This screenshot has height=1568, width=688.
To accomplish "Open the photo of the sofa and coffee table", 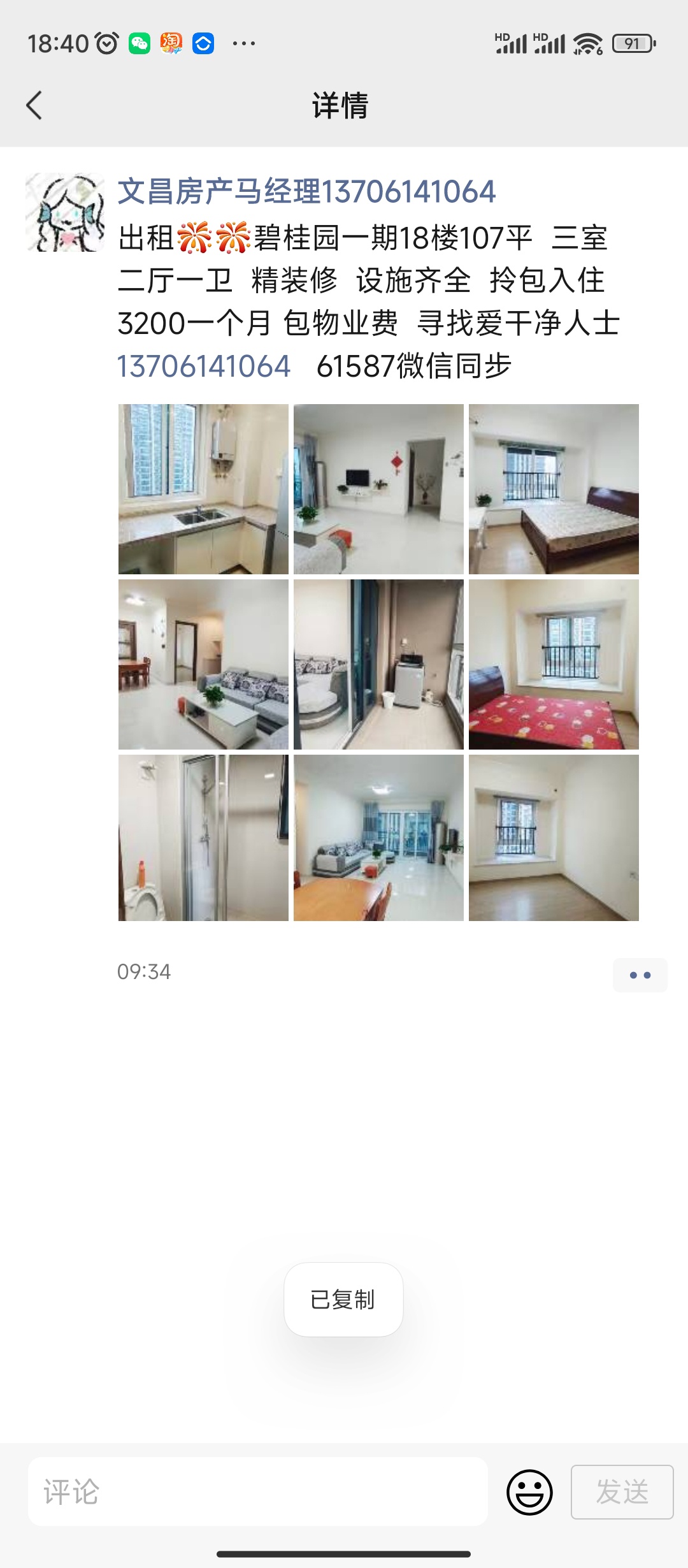I will [203, 664].
